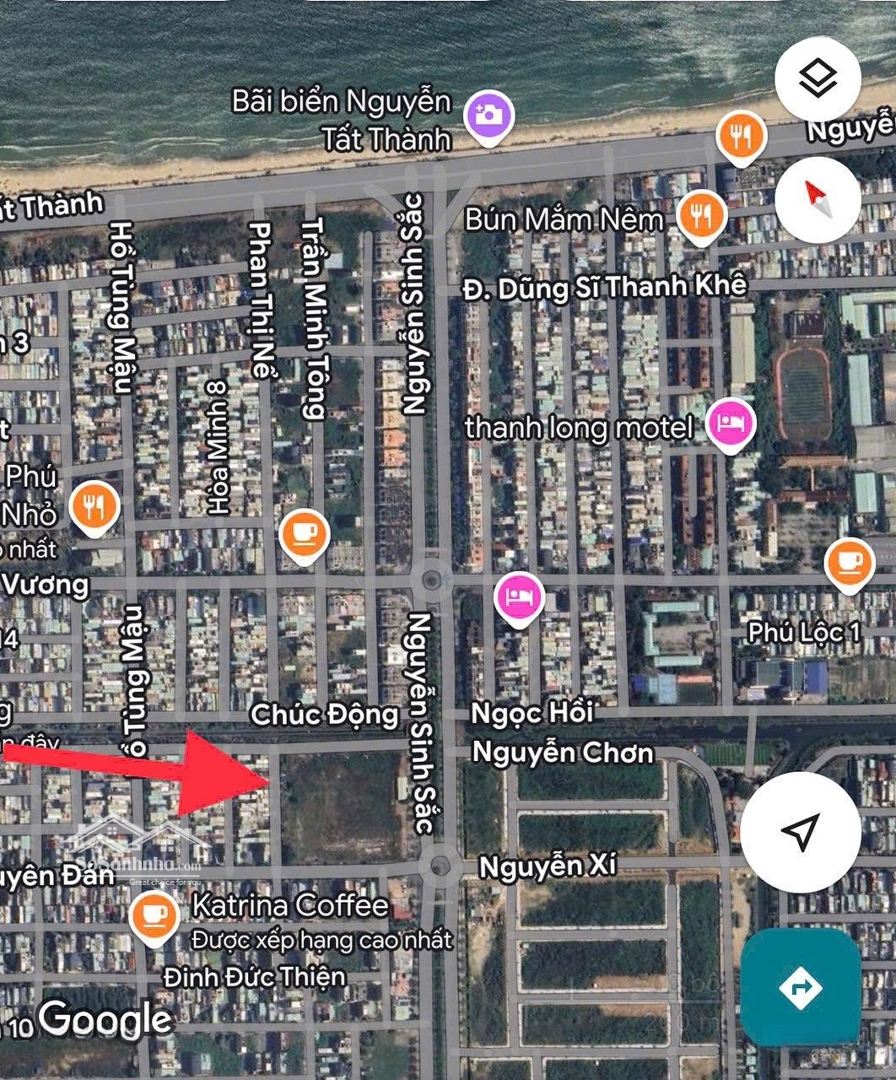896x1080 pixels.
Task: Select the Bãi biển Nguyễn Tất Thành marker
Action: (488, 114)
